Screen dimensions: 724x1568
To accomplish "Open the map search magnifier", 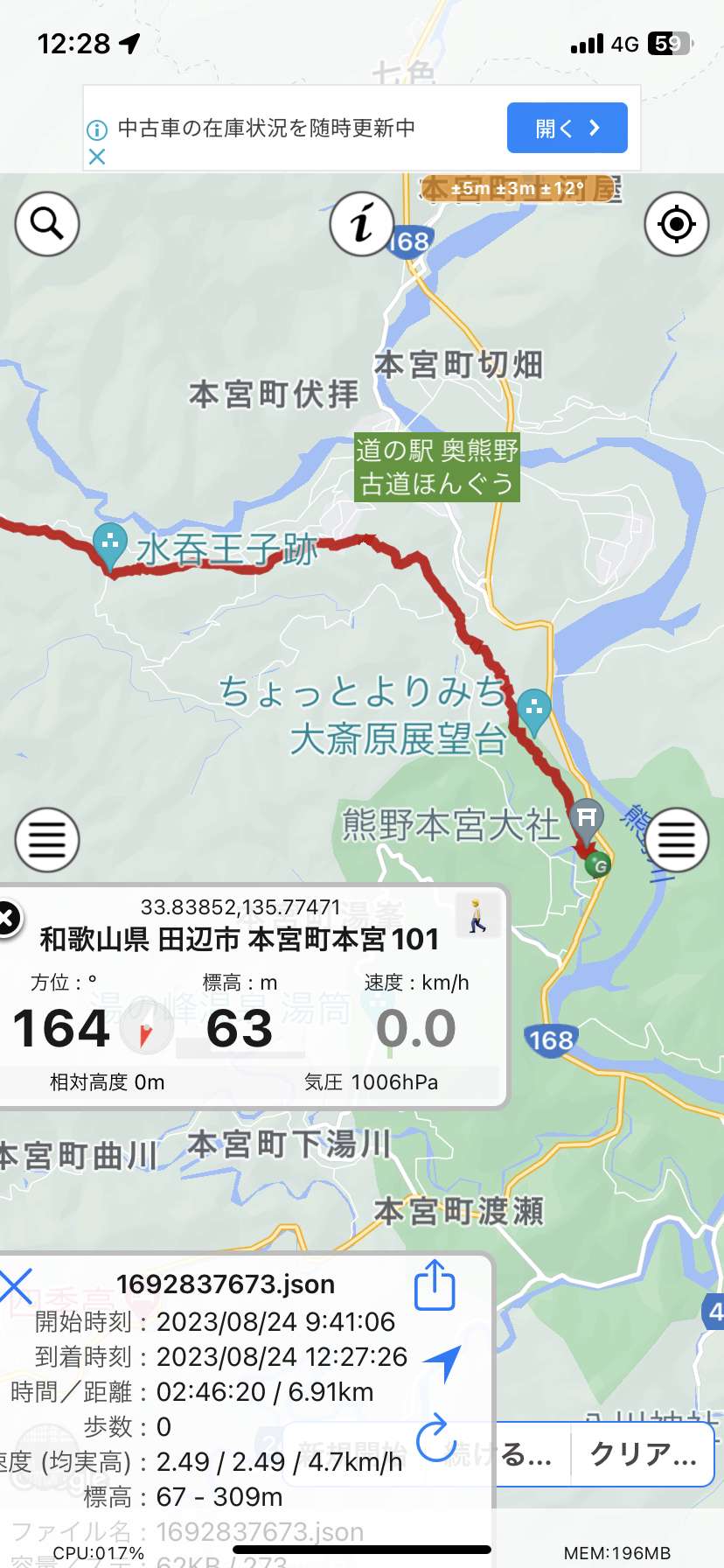I will (47, 224).
